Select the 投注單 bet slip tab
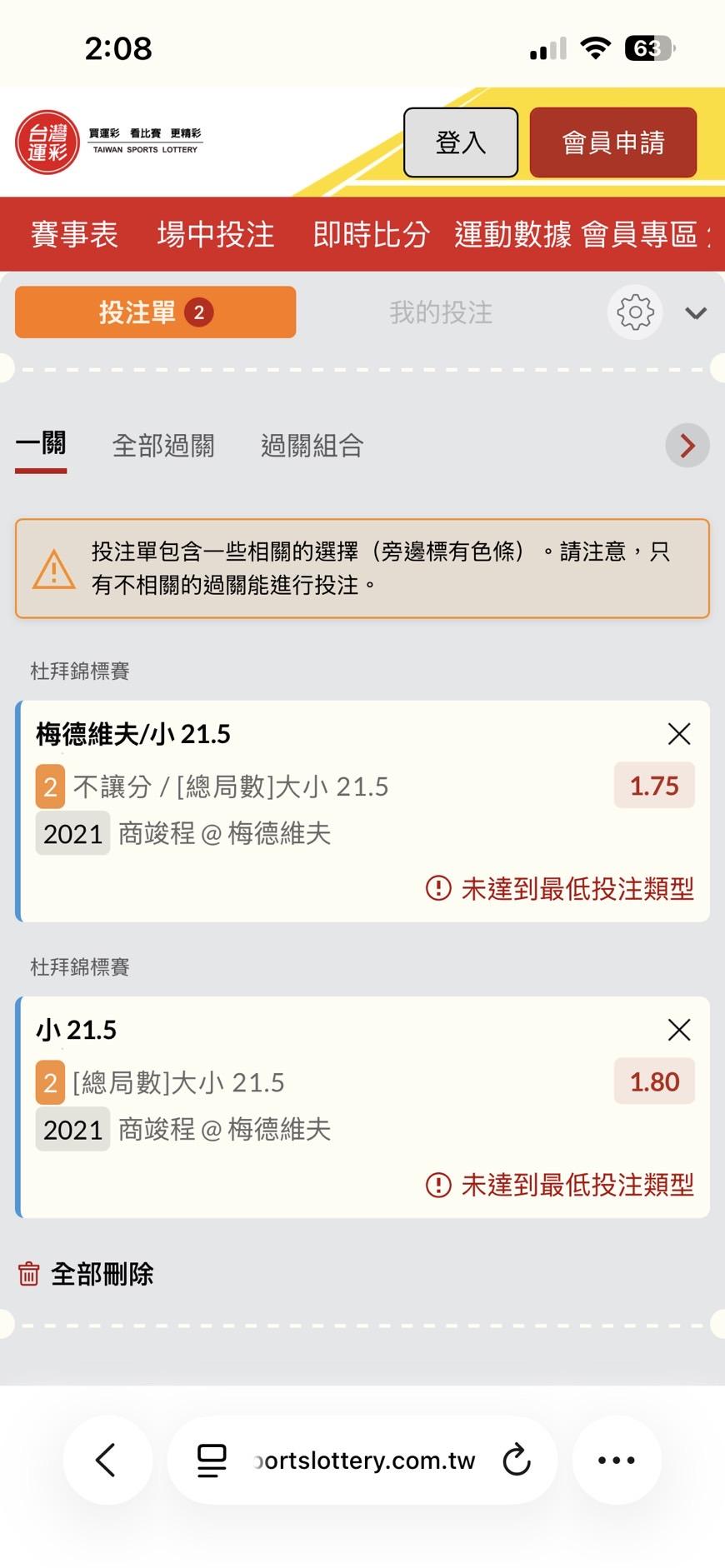 [155, 312]
